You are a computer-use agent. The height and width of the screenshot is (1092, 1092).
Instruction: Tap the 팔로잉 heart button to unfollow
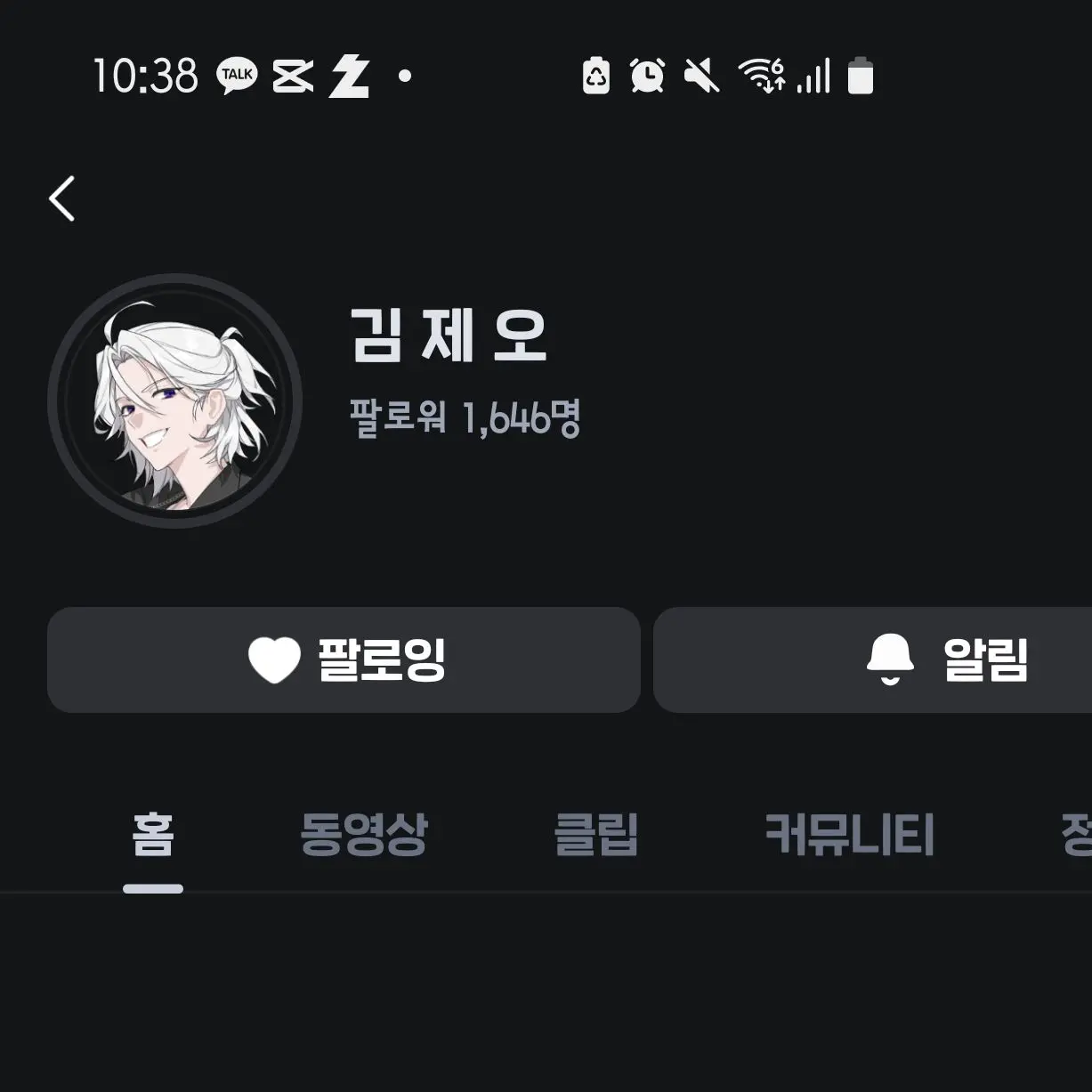[x=344, y=659]
